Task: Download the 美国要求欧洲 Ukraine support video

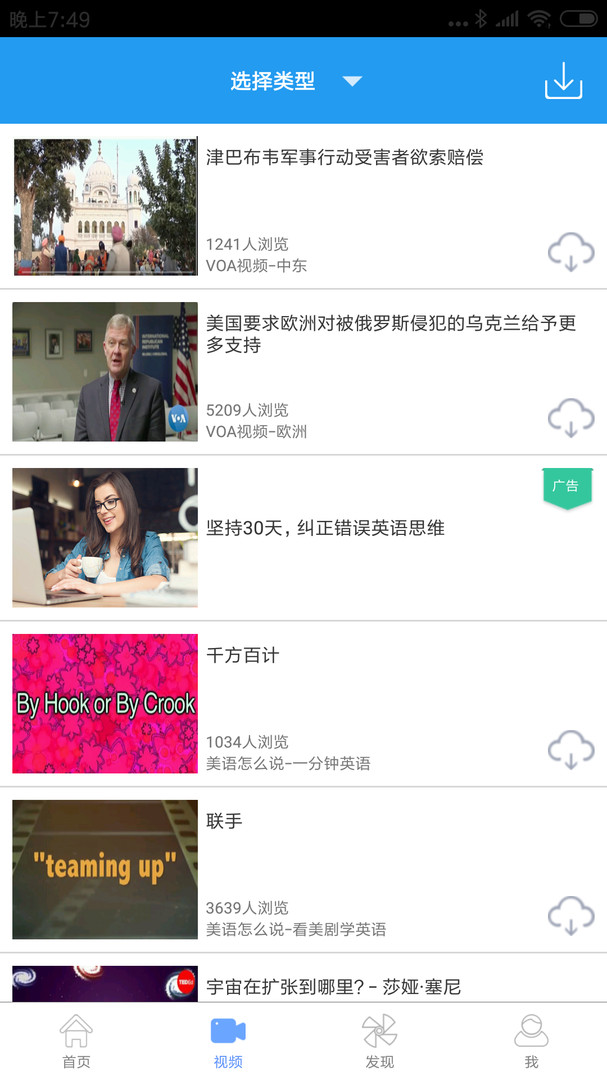Action: coord(571,418)
